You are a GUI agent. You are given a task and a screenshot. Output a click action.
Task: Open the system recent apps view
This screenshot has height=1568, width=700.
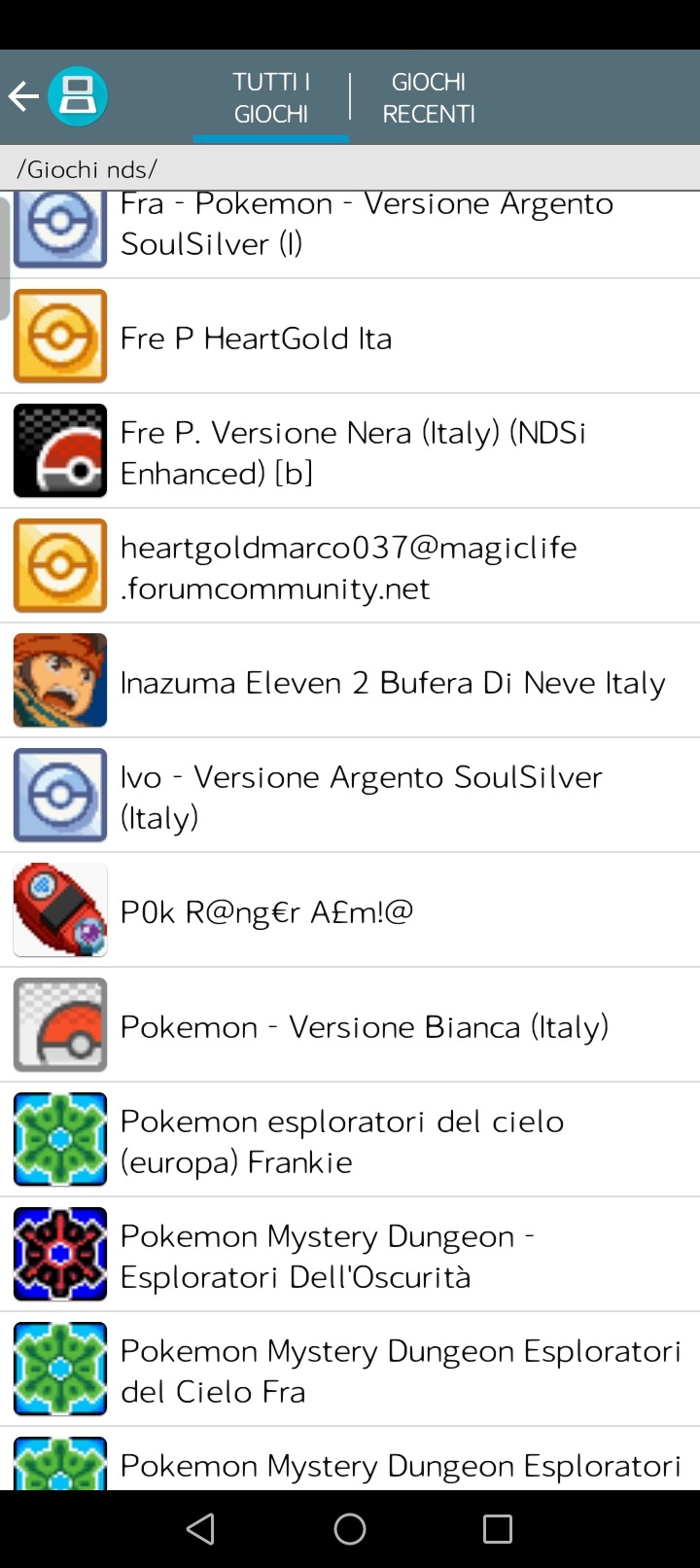498,1529
